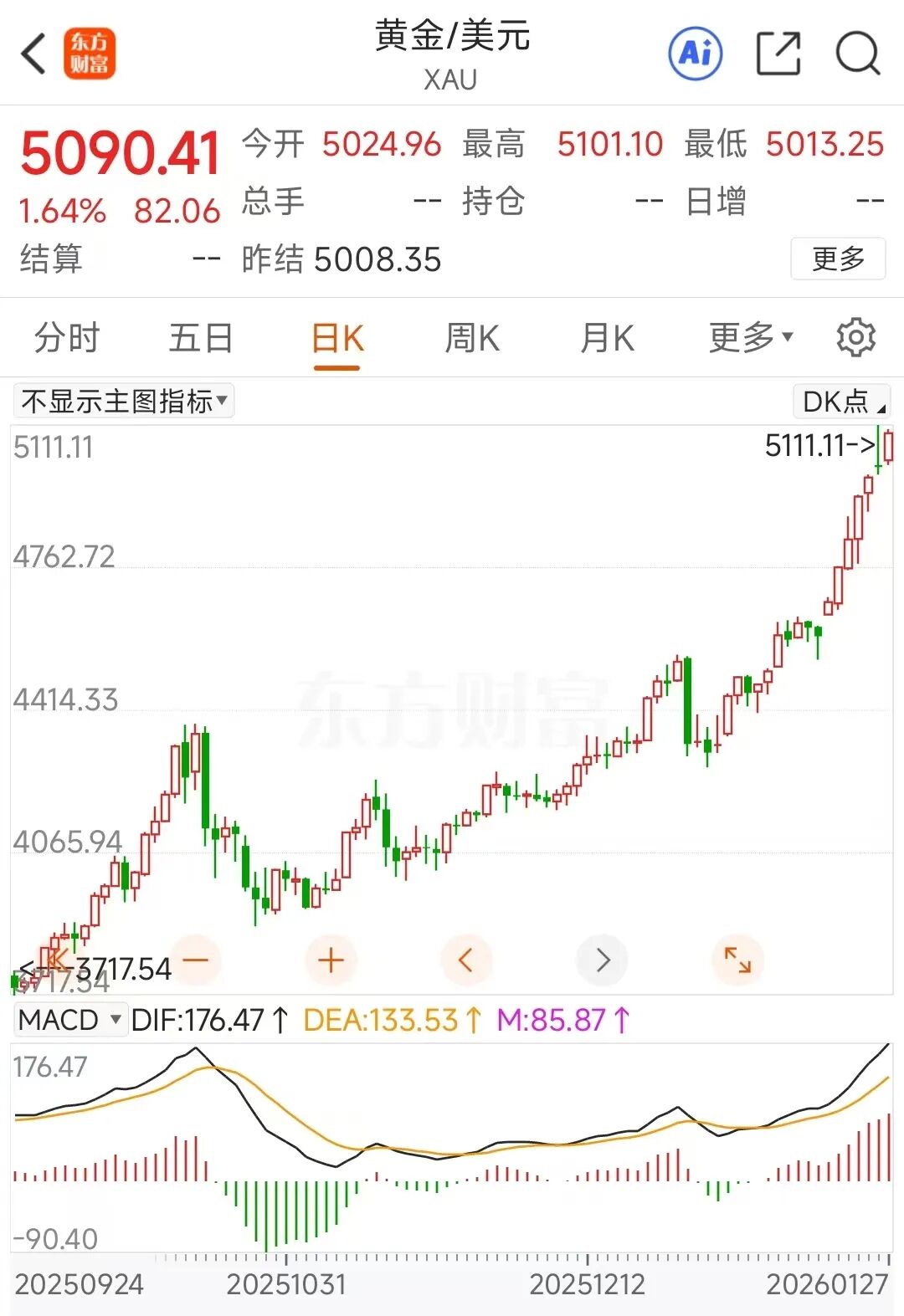Open the MACD indicator dropdown

tap(70, 1020)
